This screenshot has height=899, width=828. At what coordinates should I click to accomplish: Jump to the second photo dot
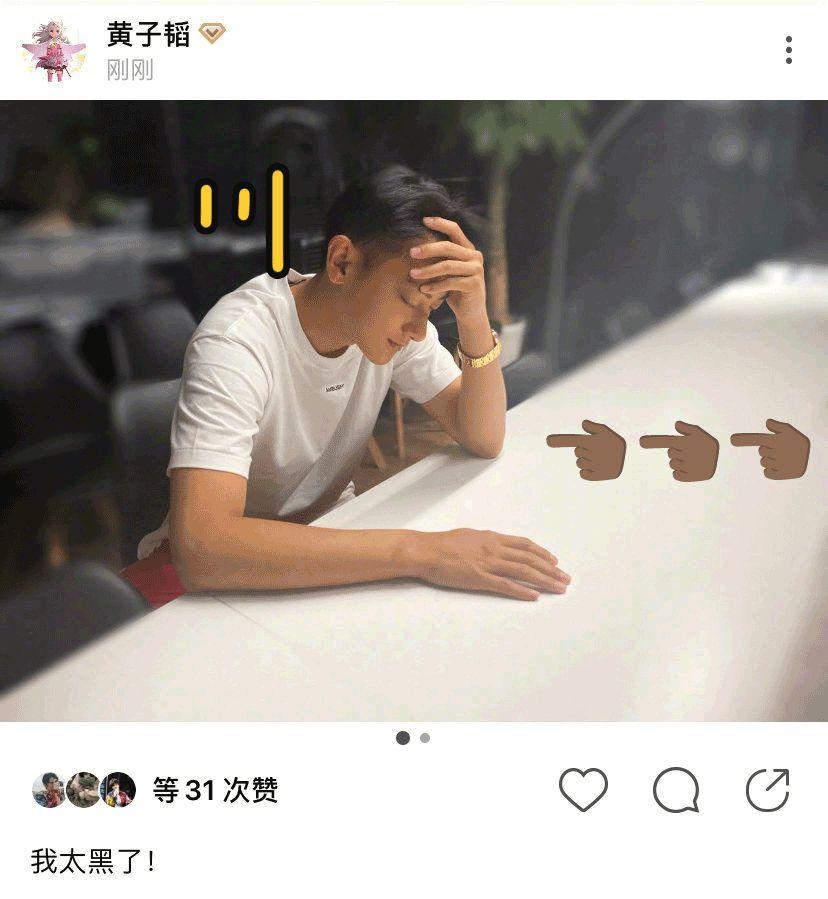[x=425, y=738]
